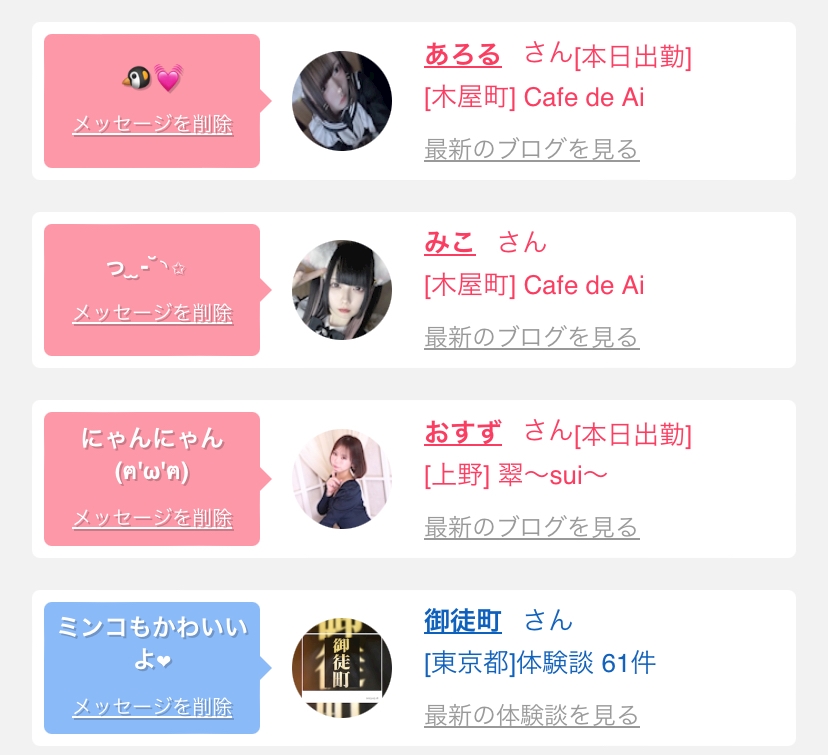Image resolution: width=828 pixels, height=755 pixels.
Task: Open あろる's profile name link
Action: (463, 54)
